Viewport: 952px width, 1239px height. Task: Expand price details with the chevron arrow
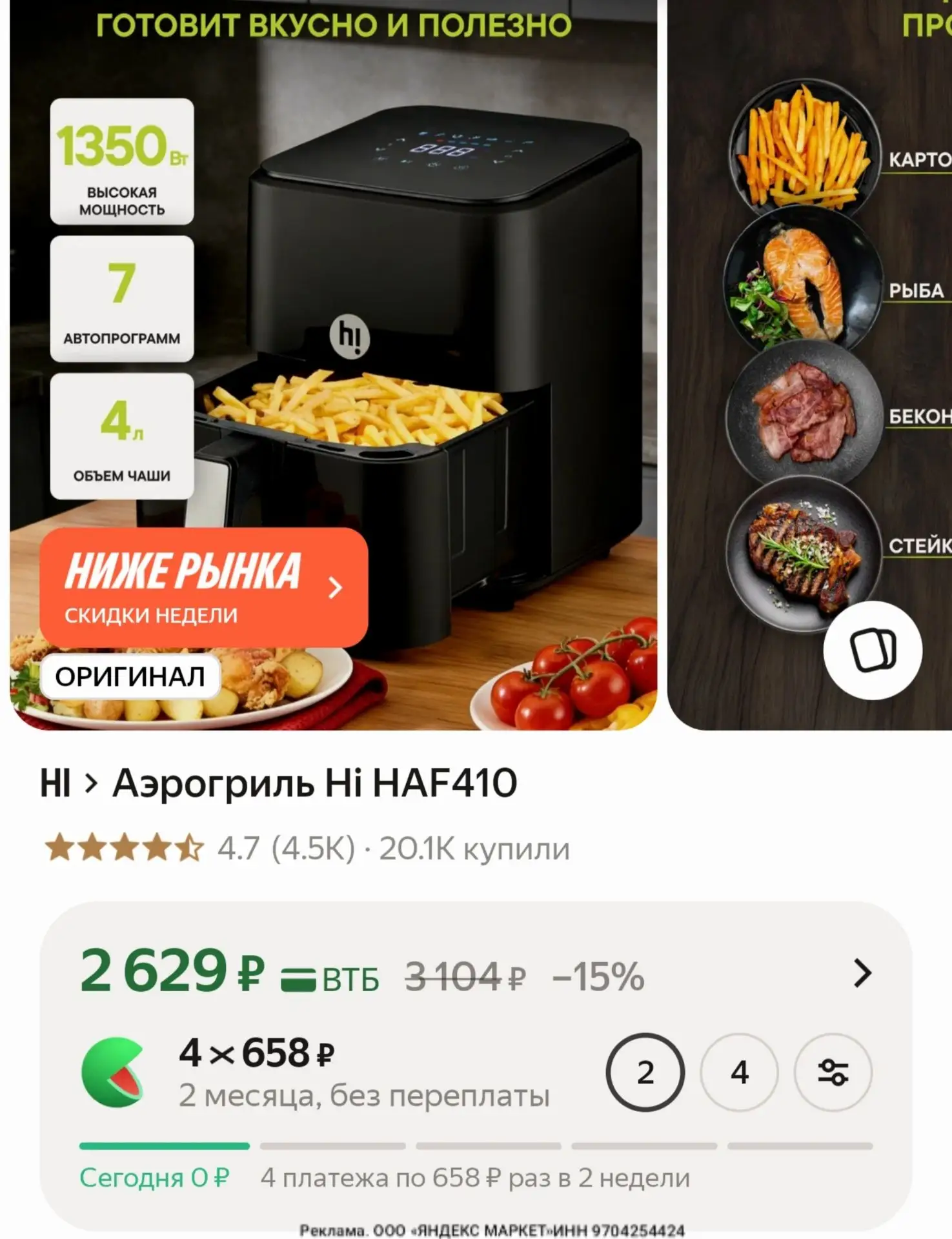(x=862, y=973)
